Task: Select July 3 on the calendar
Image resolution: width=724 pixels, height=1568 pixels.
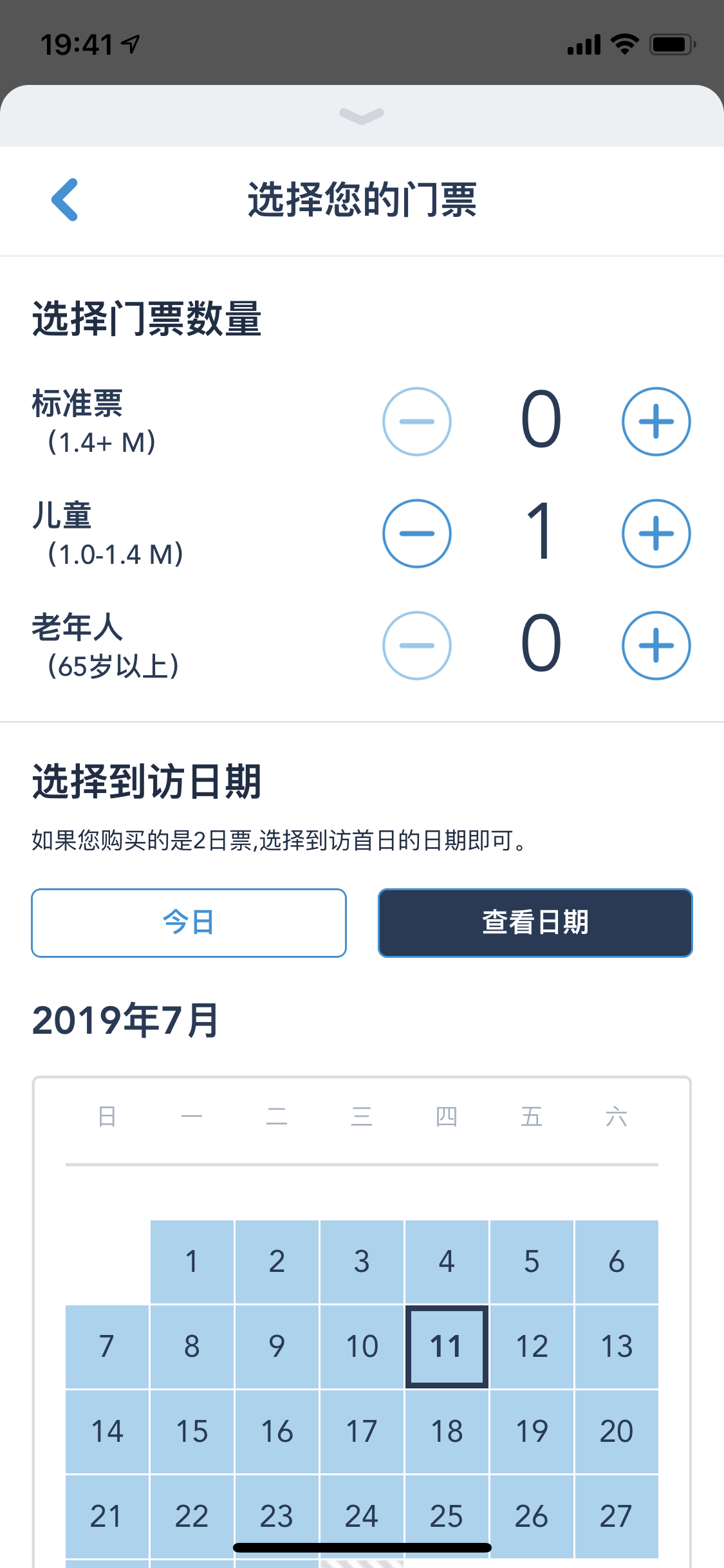Action: [362, 1261]
